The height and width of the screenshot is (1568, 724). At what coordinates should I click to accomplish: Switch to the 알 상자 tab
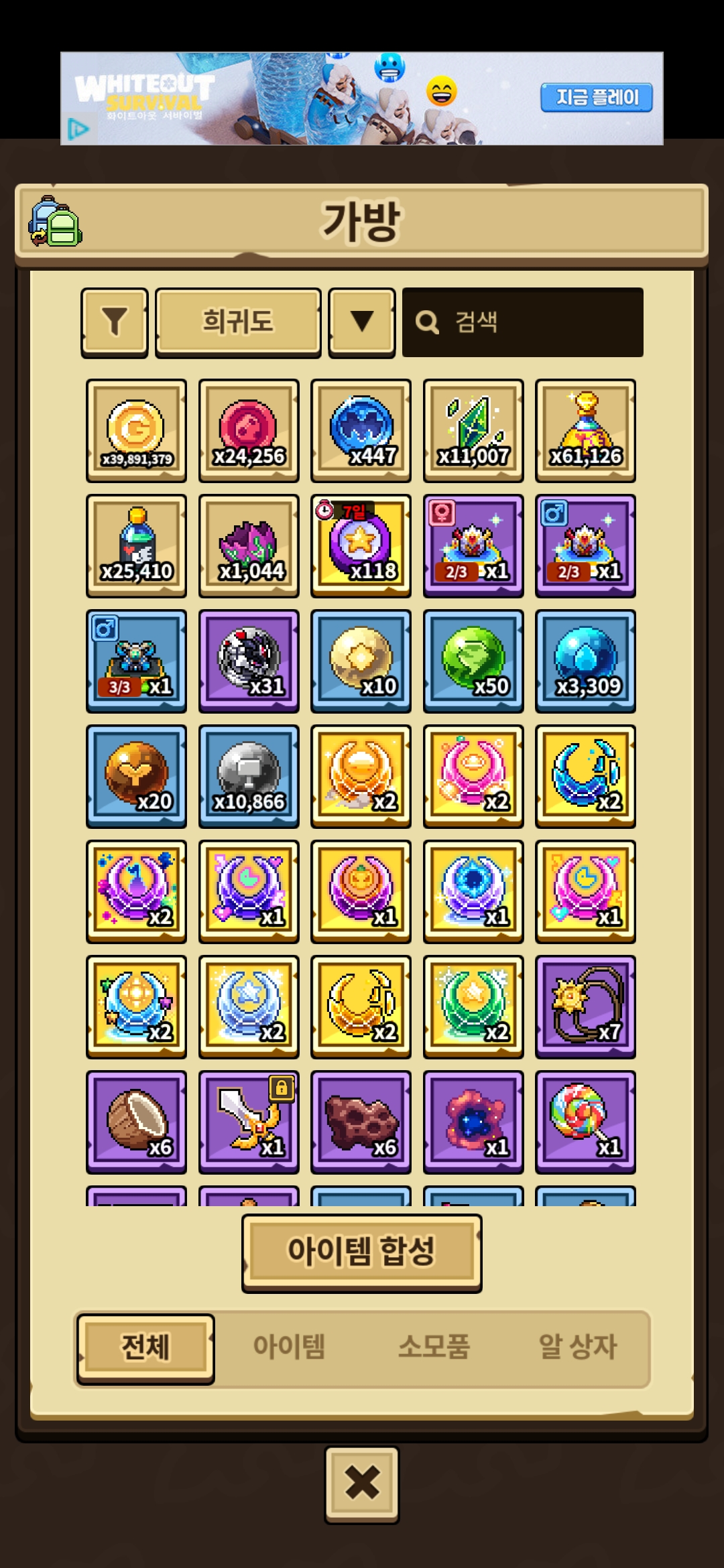click(x=577, y=1346)
